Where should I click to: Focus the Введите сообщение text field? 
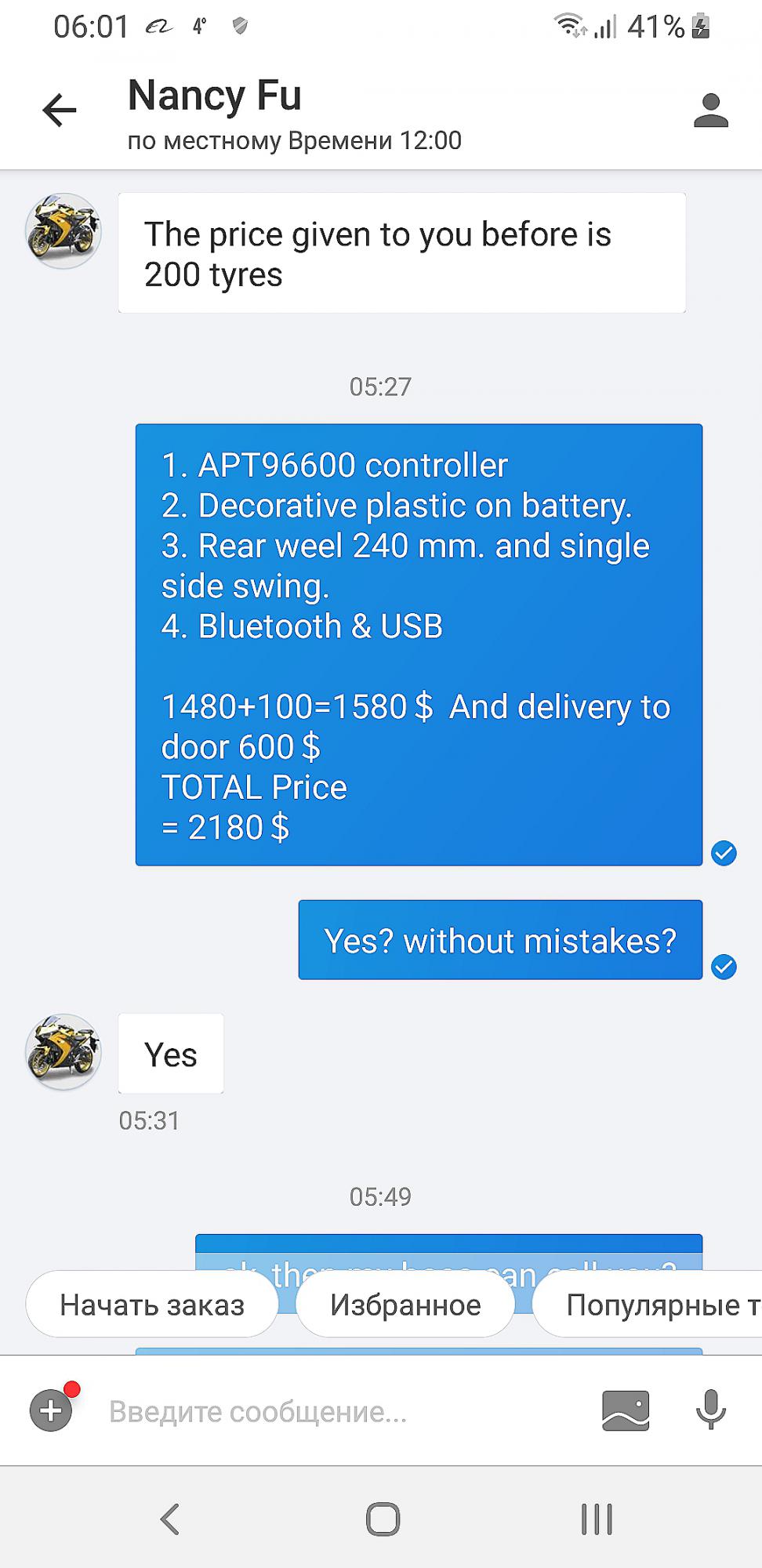pos(337,1411)
